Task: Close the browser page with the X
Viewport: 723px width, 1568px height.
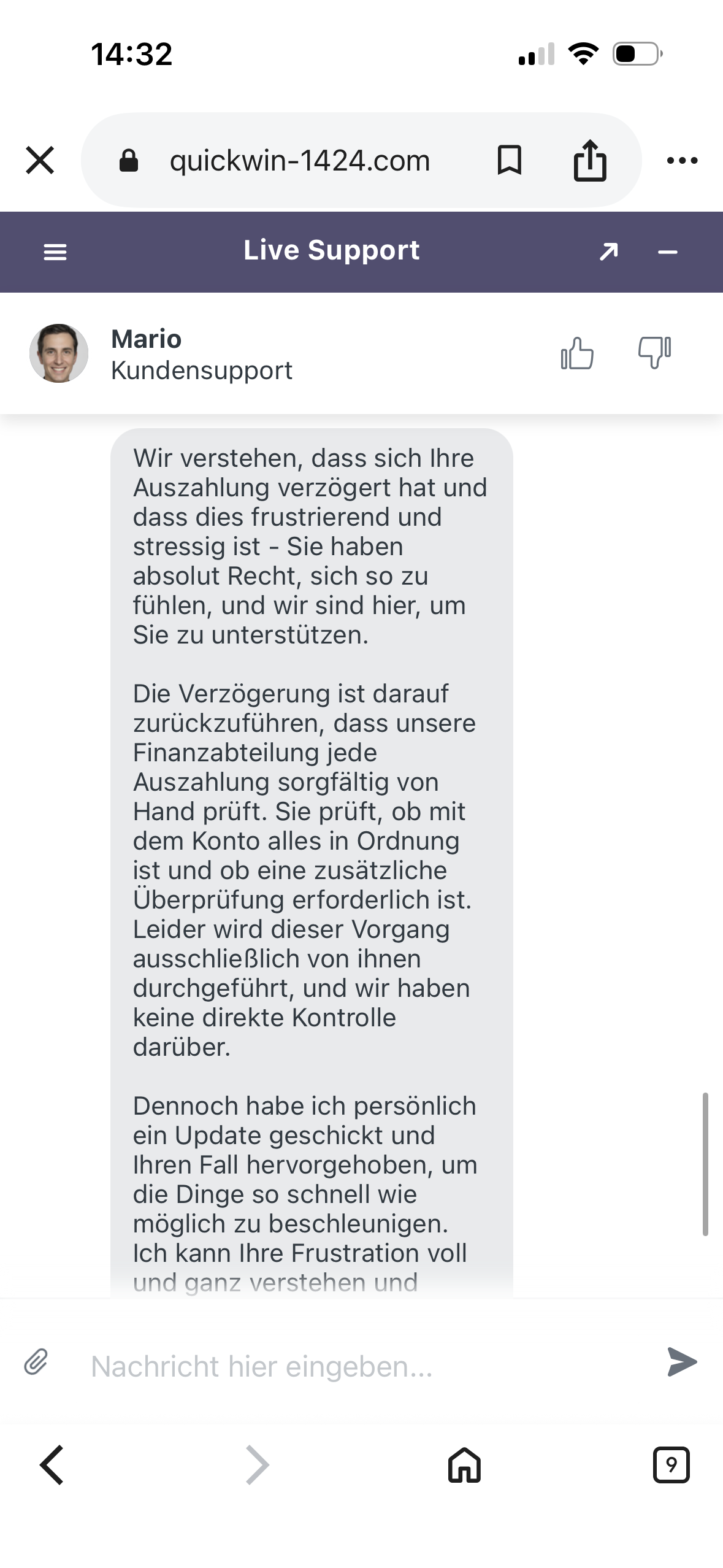Action: point(40,160)
